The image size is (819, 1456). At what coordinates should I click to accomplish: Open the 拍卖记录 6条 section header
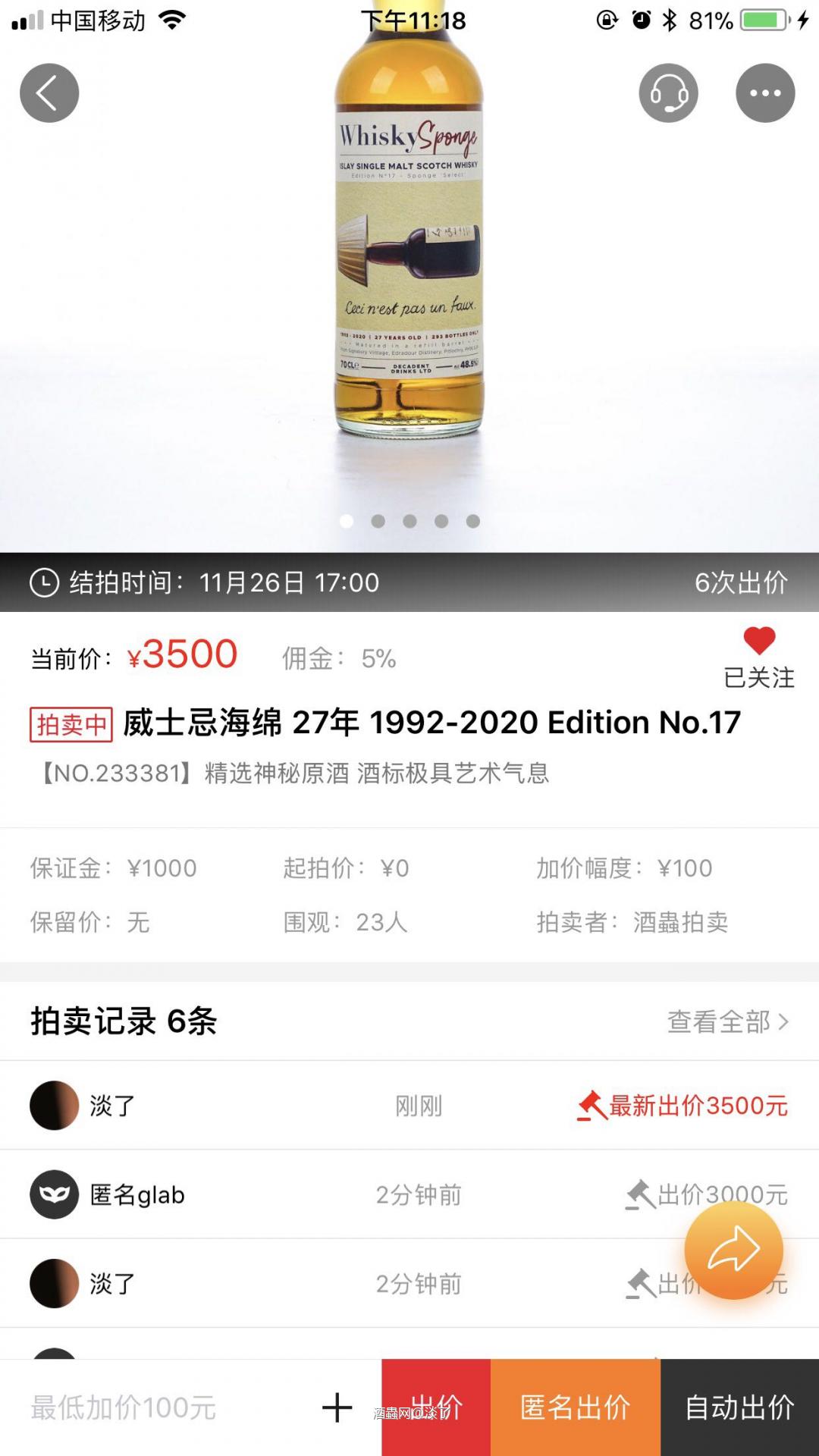click(121, 1021)
